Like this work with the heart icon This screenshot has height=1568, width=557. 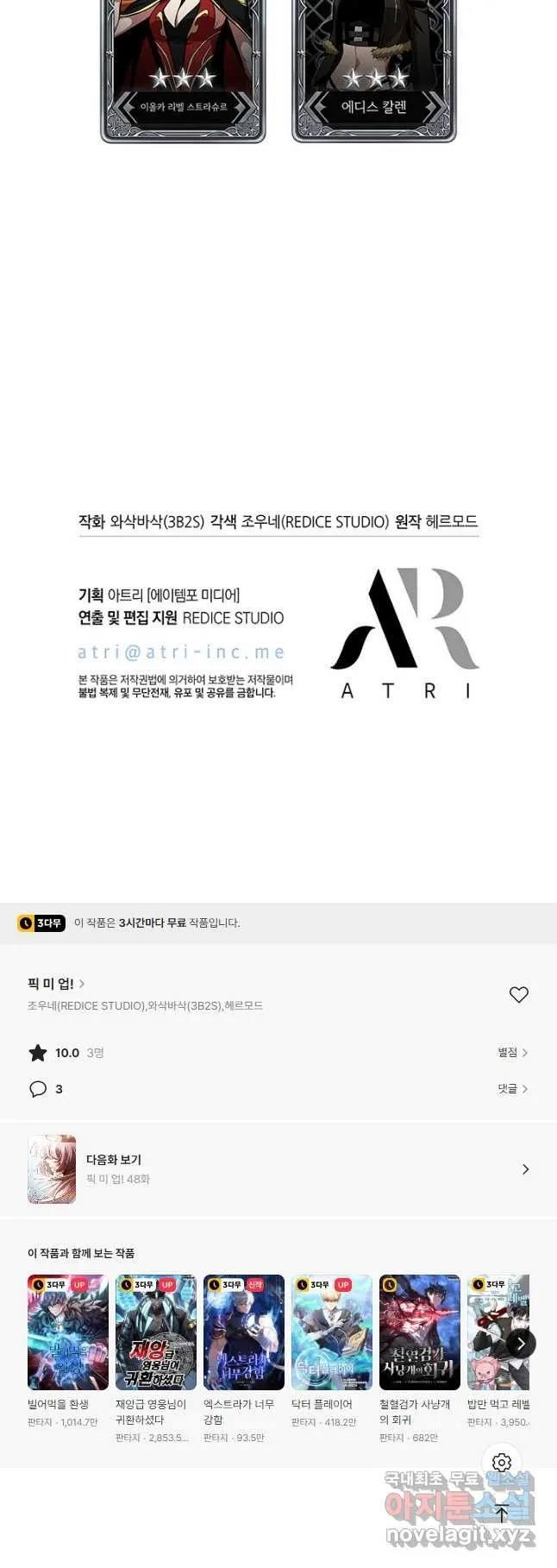pos(518,994)
